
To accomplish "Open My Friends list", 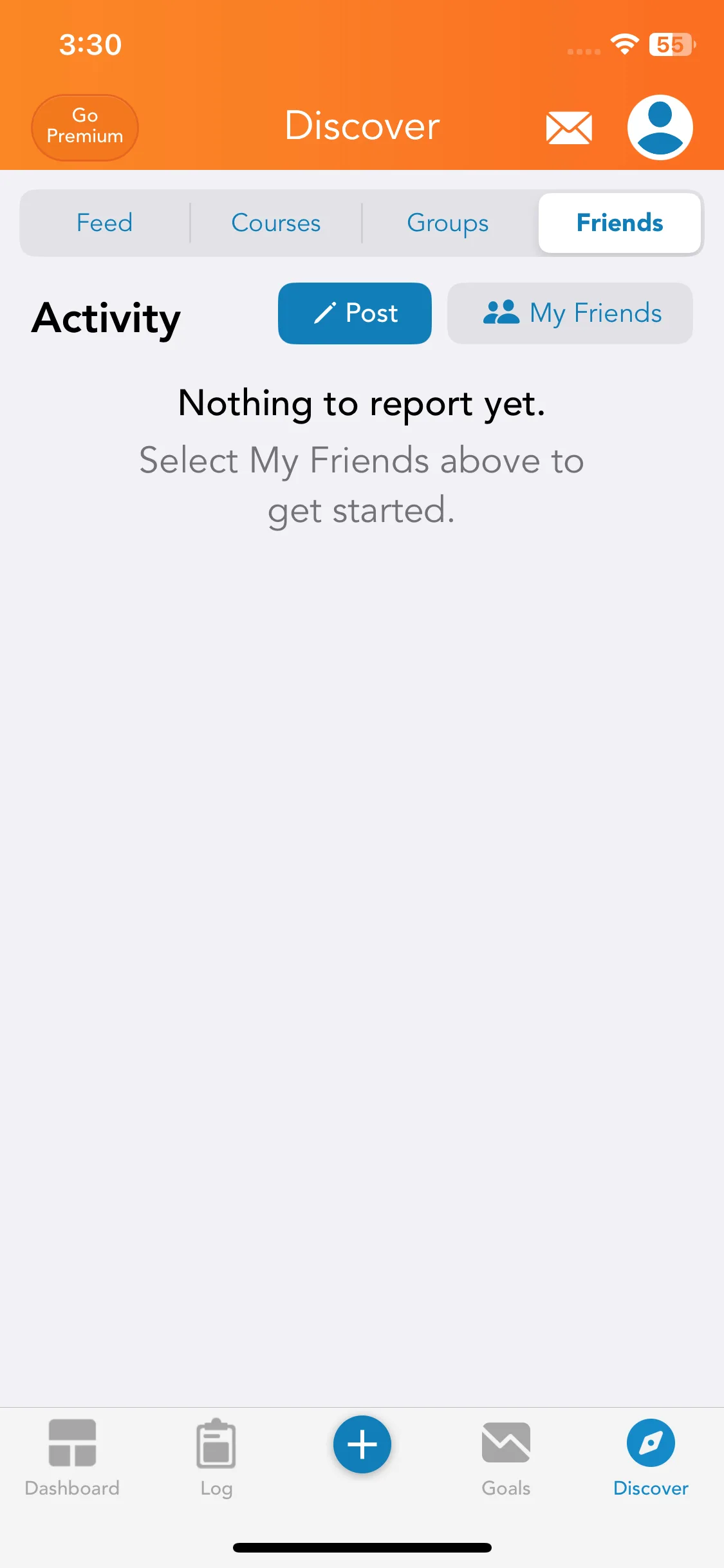I will pos(570,313).
